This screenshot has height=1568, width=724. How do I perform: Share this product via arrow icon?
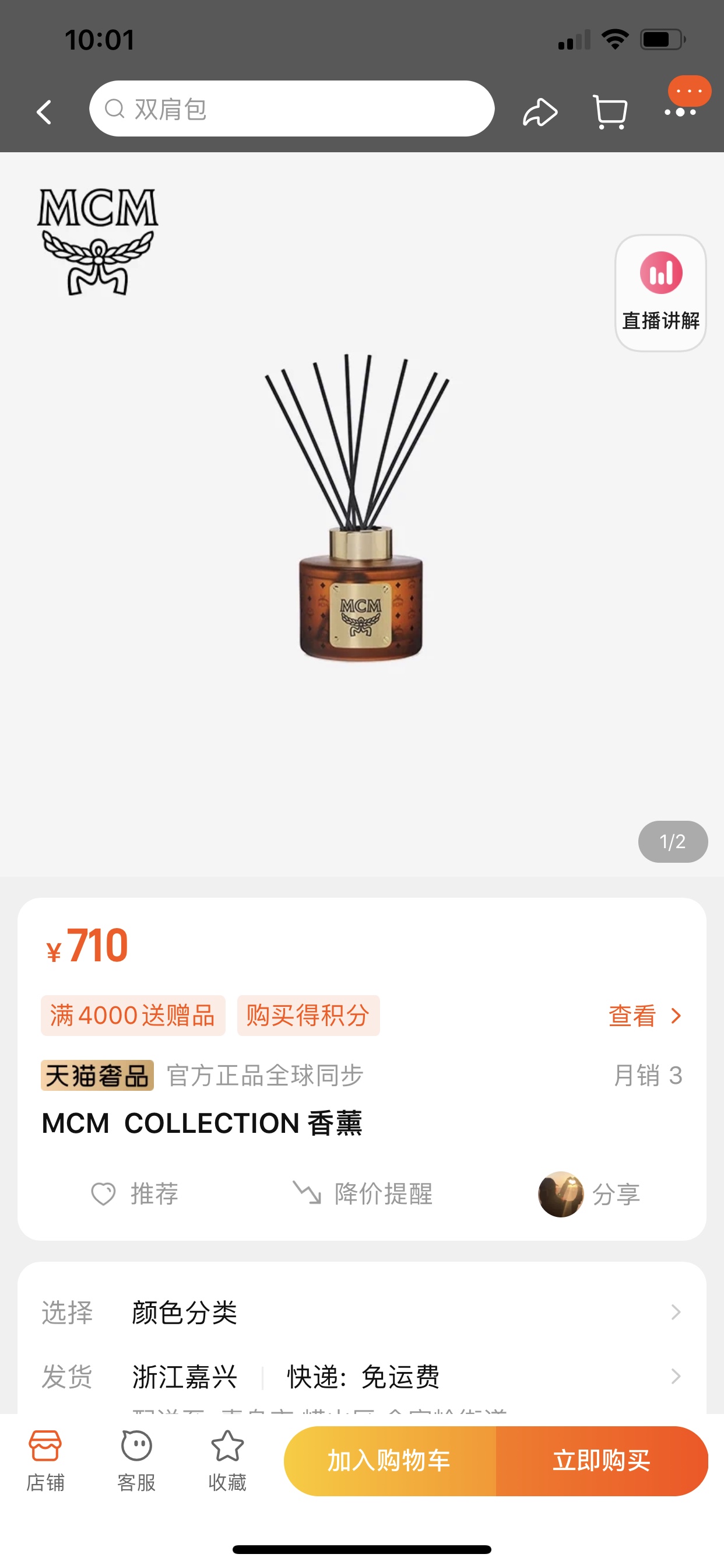click(x=540, y=112)
